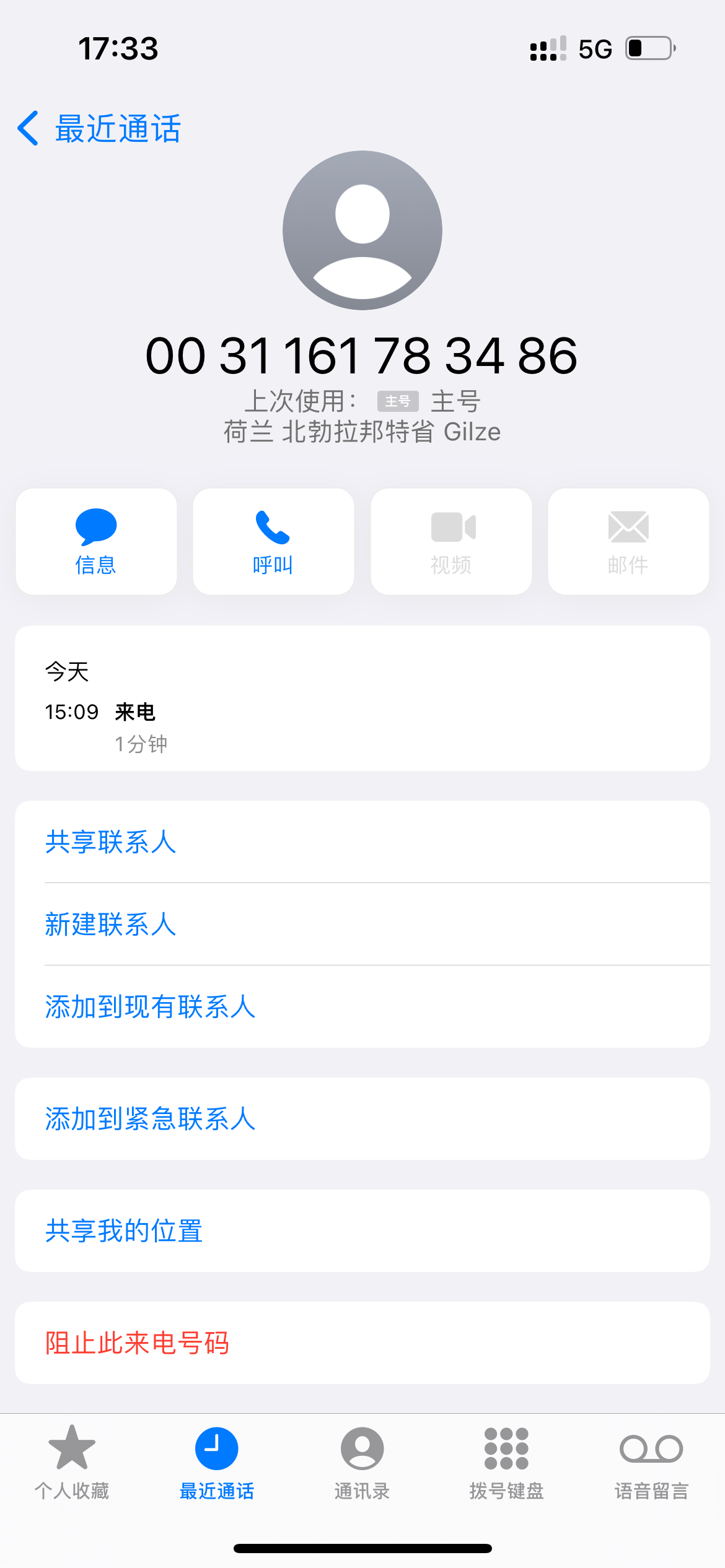Image resolution: width=725 pixels, height=1568 pixels.
Task: Switch to 个人收藏 tab
Action: (x=72, y=1463)
